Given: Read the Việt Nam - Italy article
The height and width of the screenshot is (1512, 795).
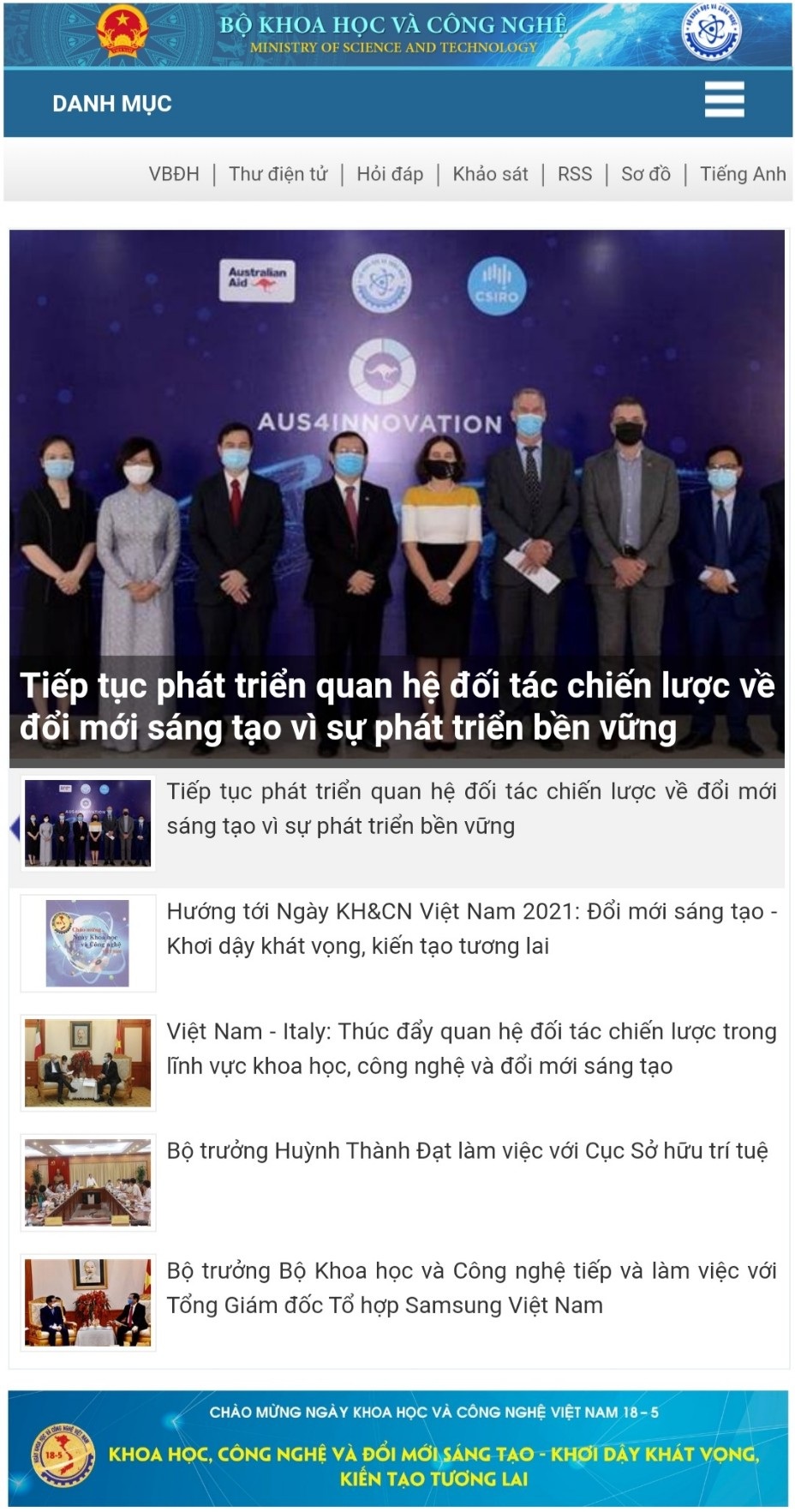Looking at the screenshot, I should click(470, 1048).
